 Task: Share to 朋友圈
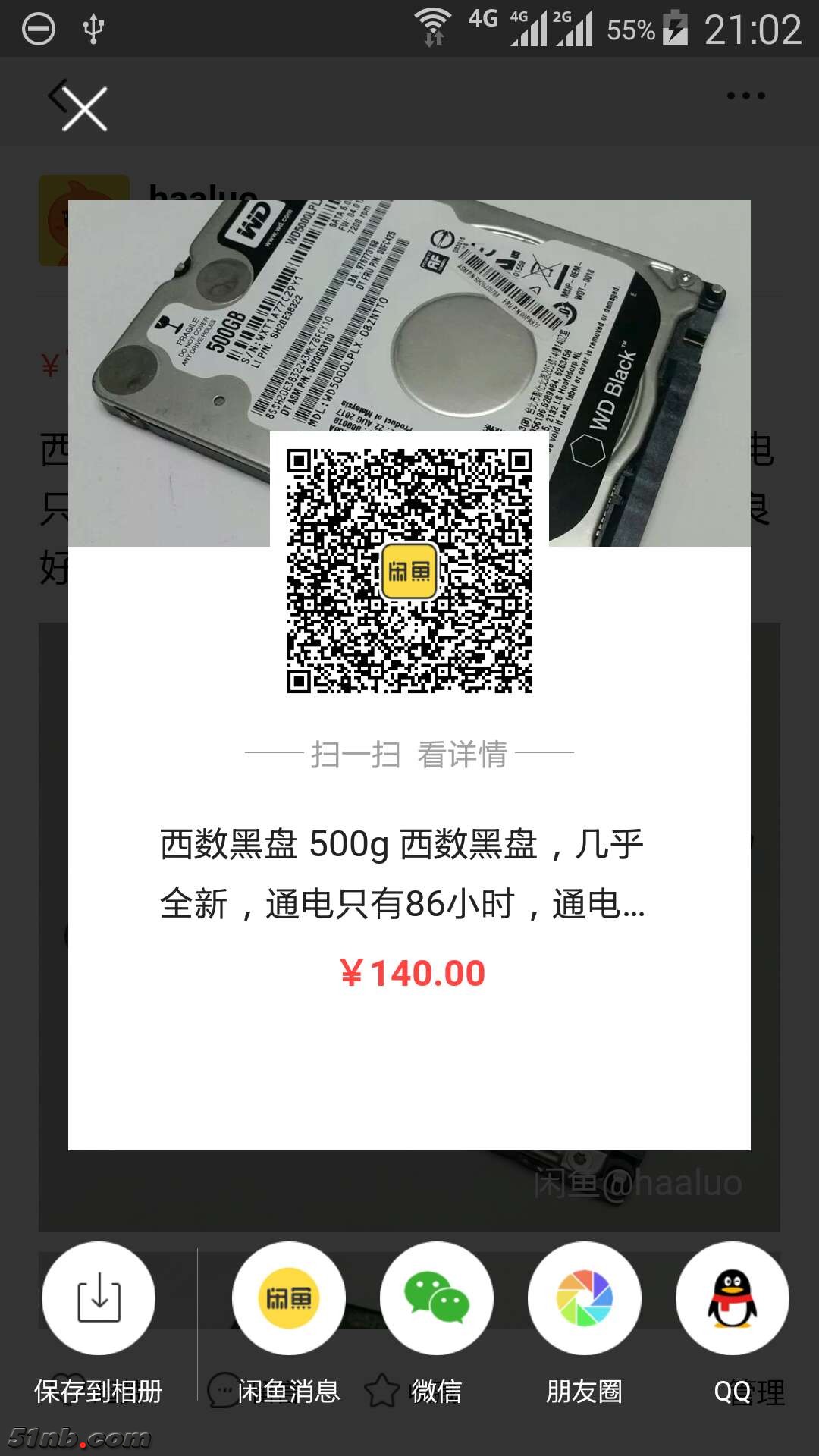(584, 1298)
